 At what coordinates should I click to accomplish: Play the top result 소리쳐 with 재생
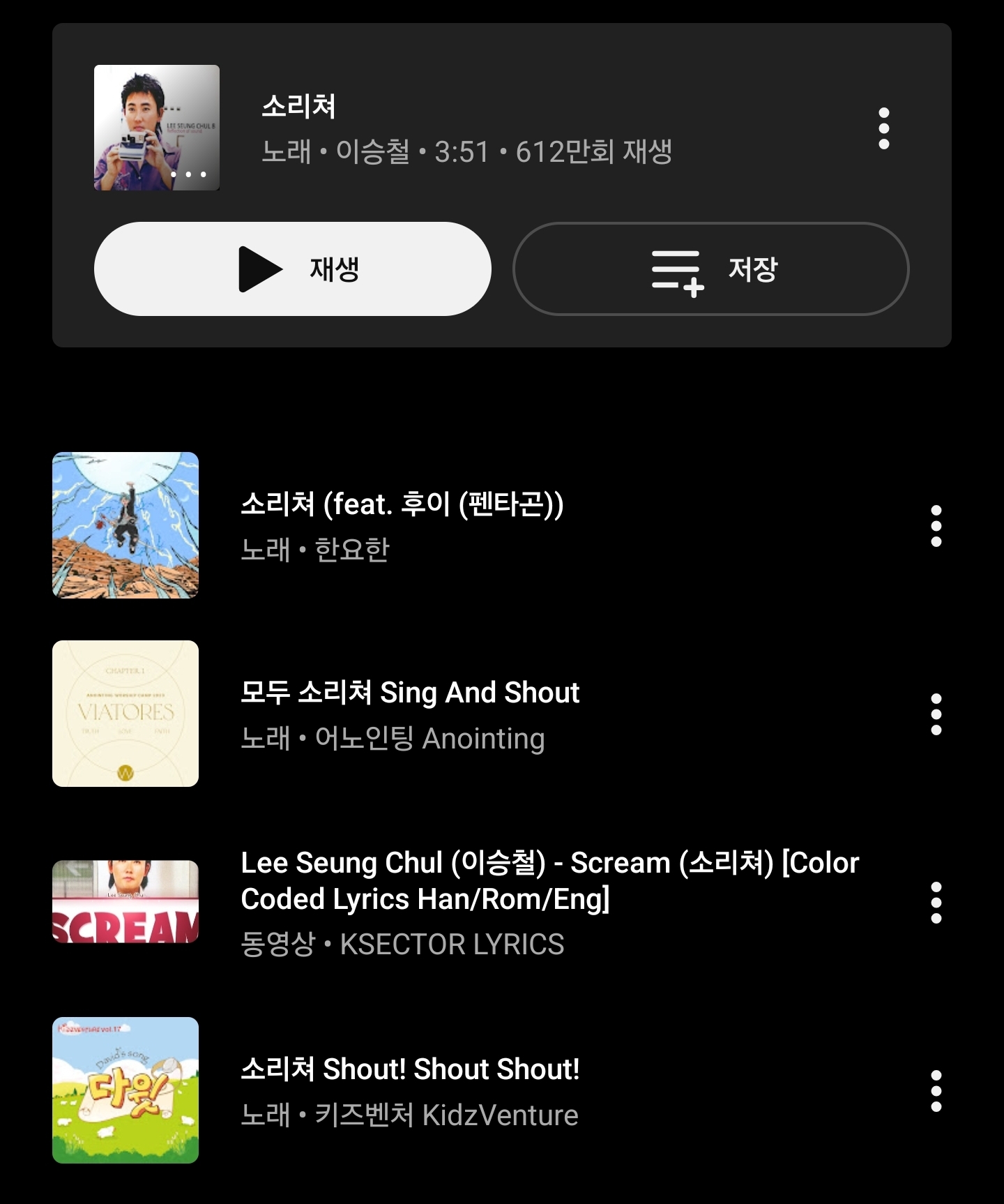click(x=293, y=269)
